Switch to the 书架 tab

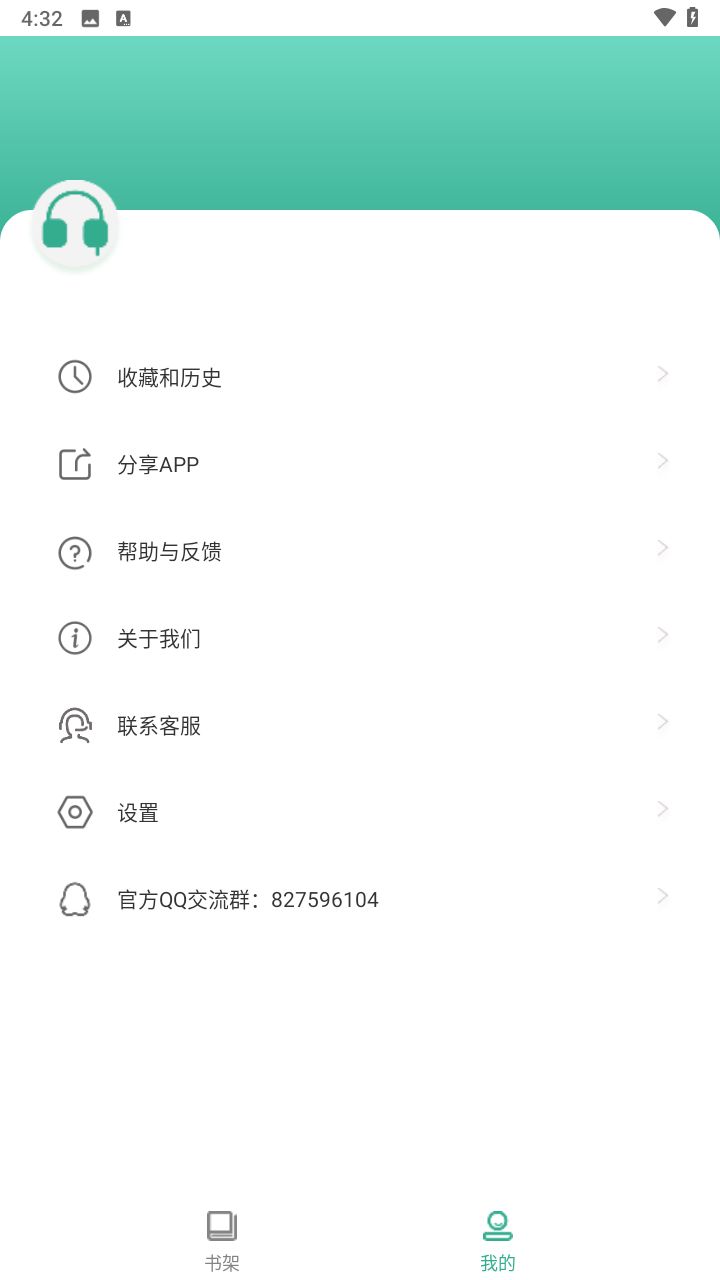(x=222, y=1238)
